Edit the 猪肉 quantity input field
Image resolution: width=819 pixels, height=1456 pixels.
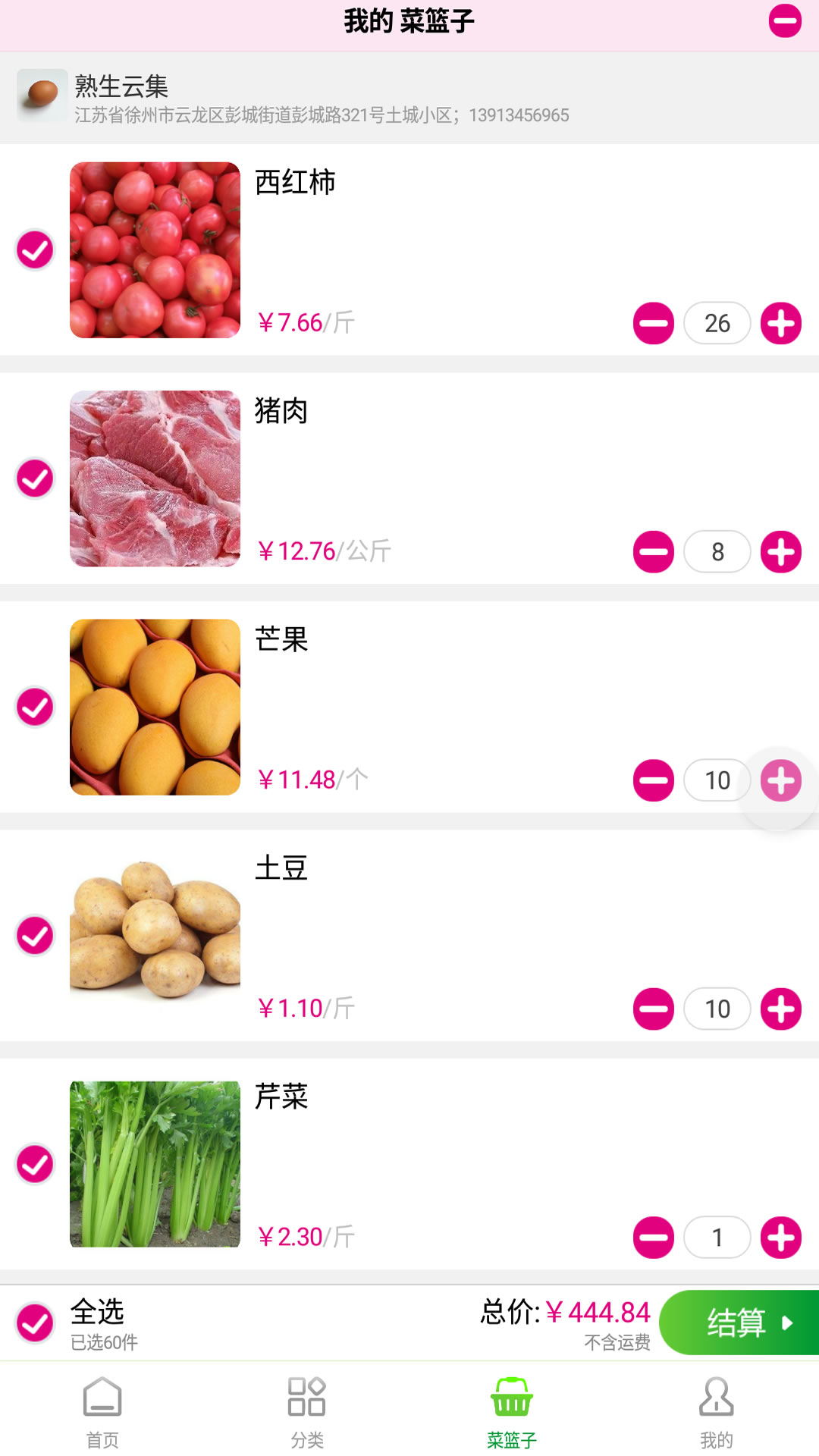(717, 551)
